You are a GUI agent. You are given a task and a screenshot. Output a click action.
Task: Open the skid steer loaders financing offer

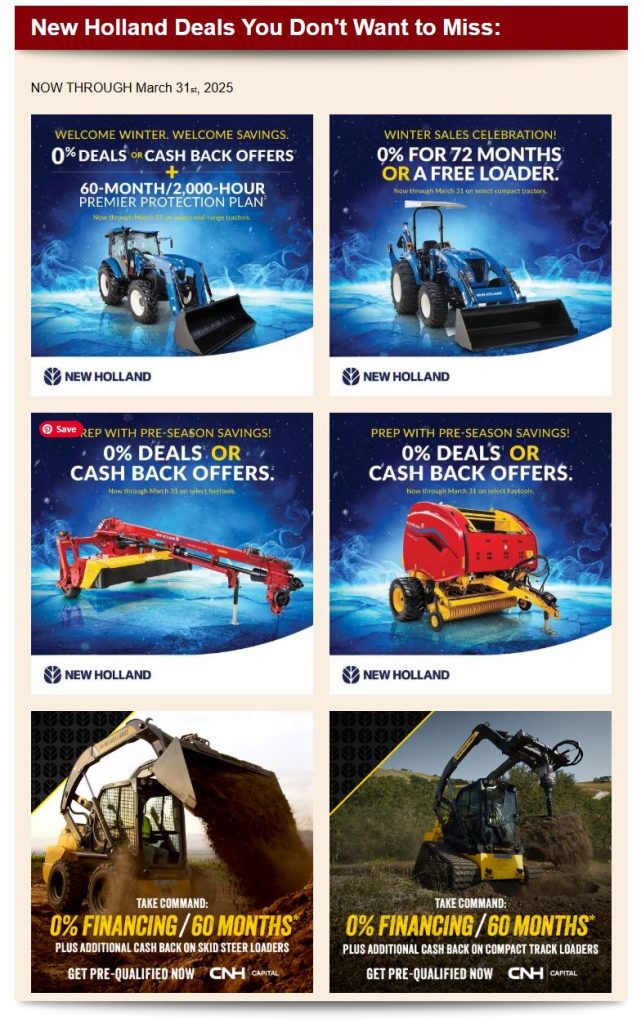(x=172, y=851)
